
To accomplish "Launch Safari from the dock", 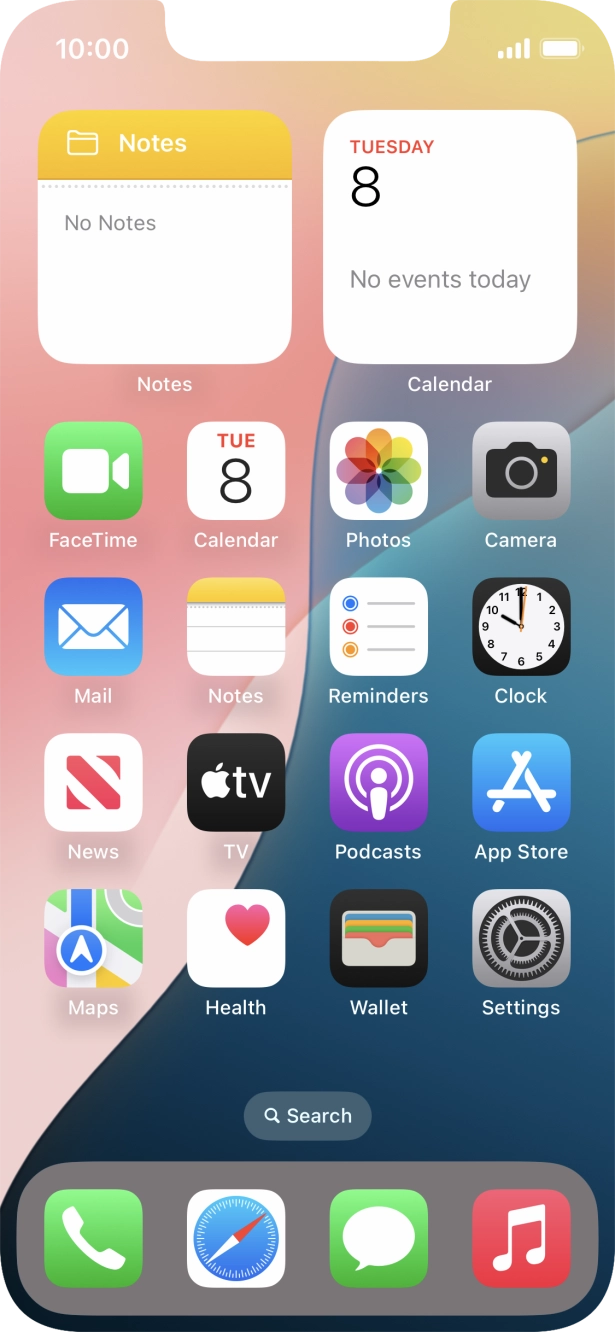I will pyautogui.click(x=236, y=1238).
